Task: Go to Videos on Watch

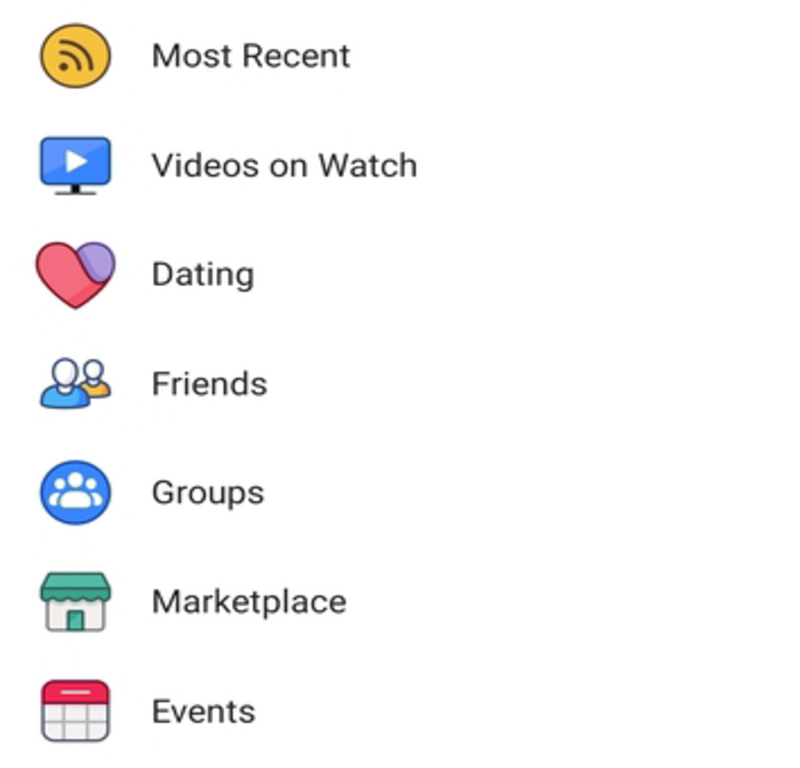Action: point(283,165)
